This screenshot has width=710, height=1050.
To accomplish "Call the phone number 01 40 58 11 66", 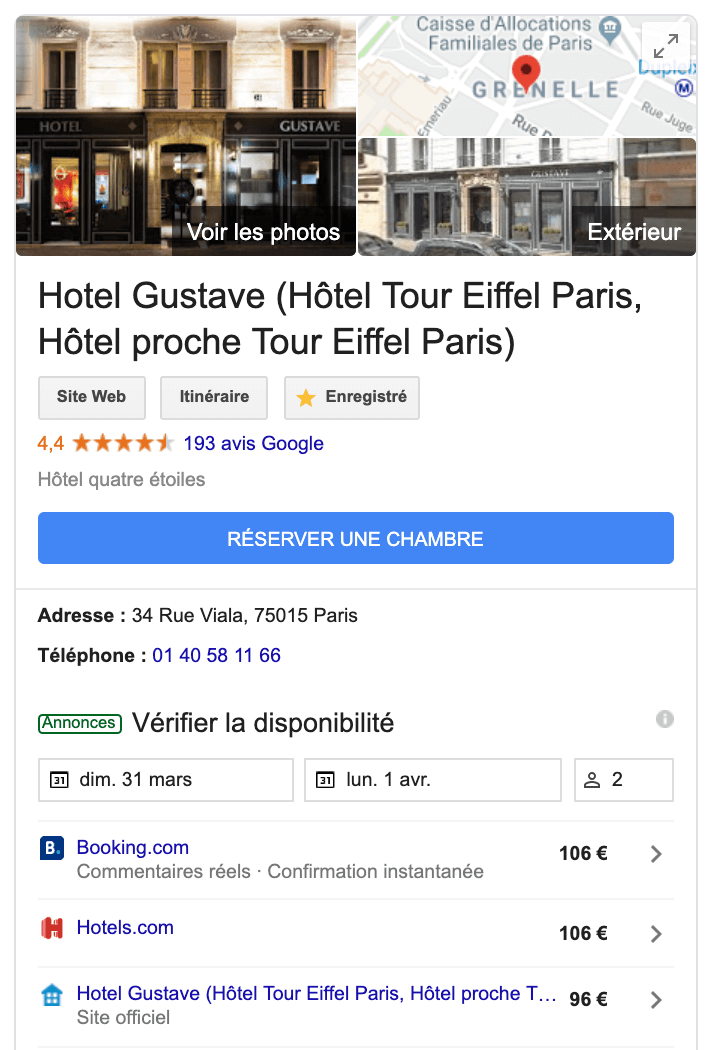I will tap(216, 656).
